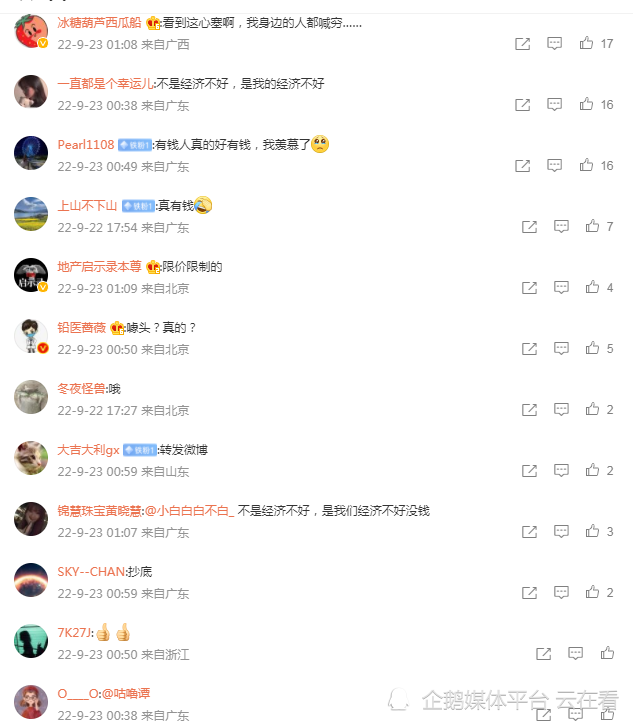The width and height of the screenshot is (633, 722).
Task: Share the comment from 一直都是个幸运儿
Action: (x=522, y=105)
